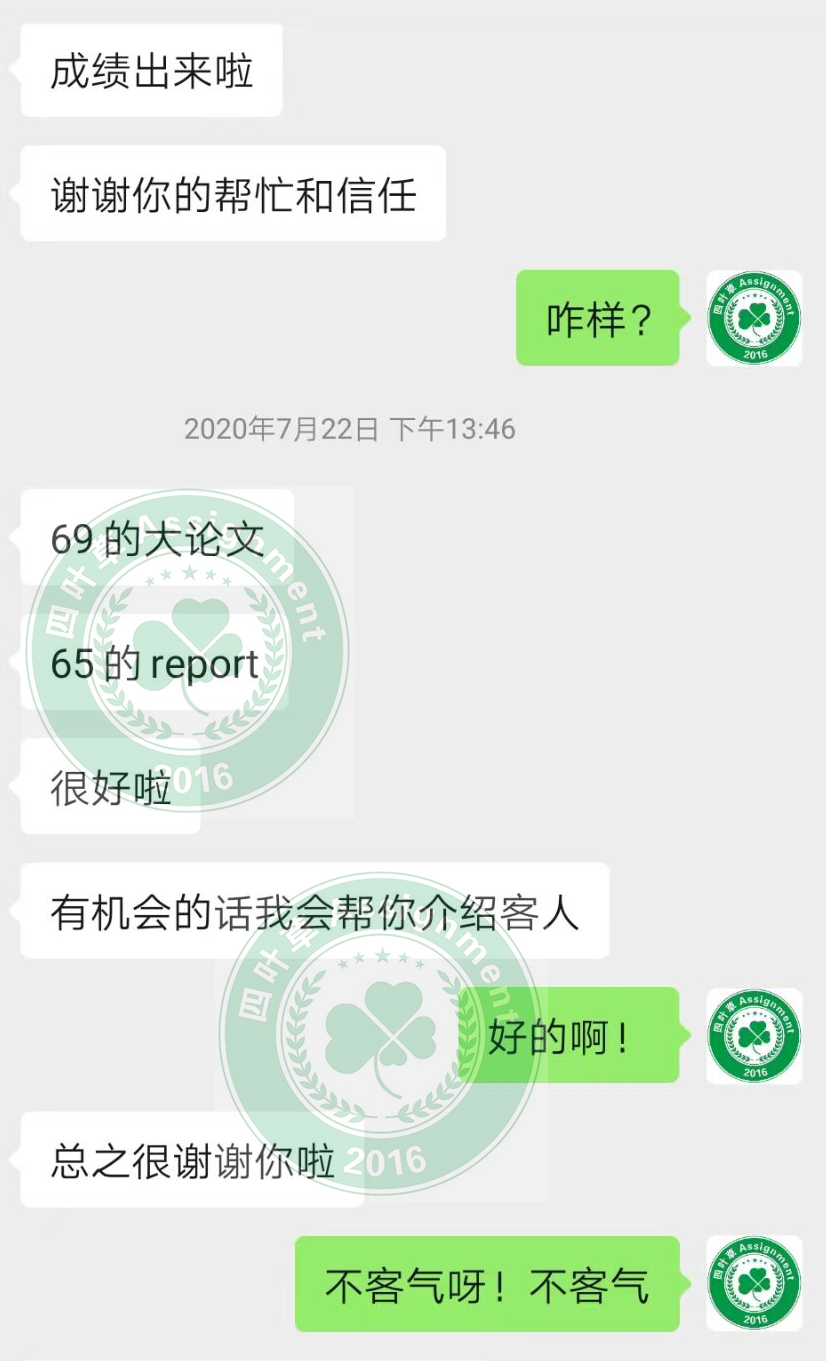Open sender's avatar beside the 咋样？ message

pos(754,318)
